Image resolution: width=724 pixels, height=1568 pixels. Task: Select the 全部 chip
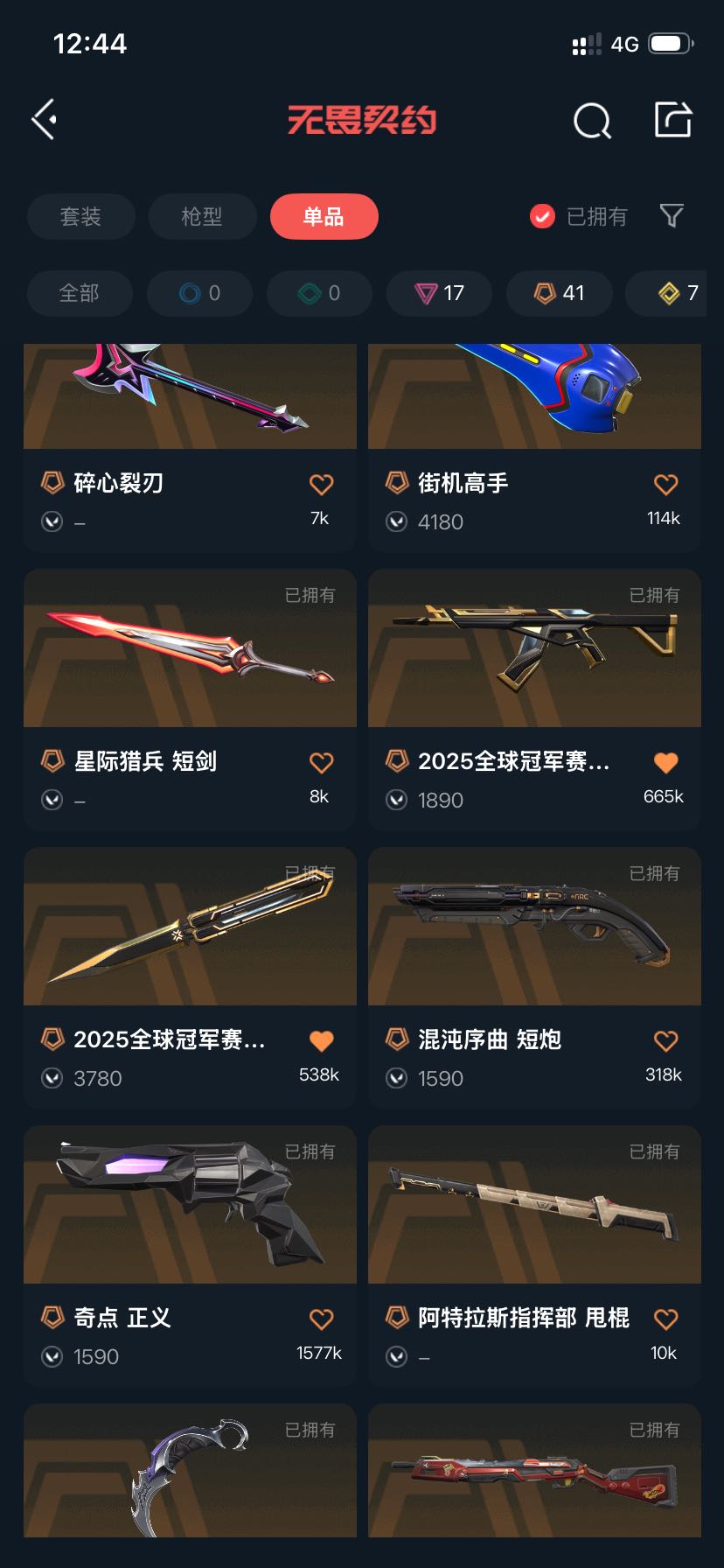[x=79, y=293]
